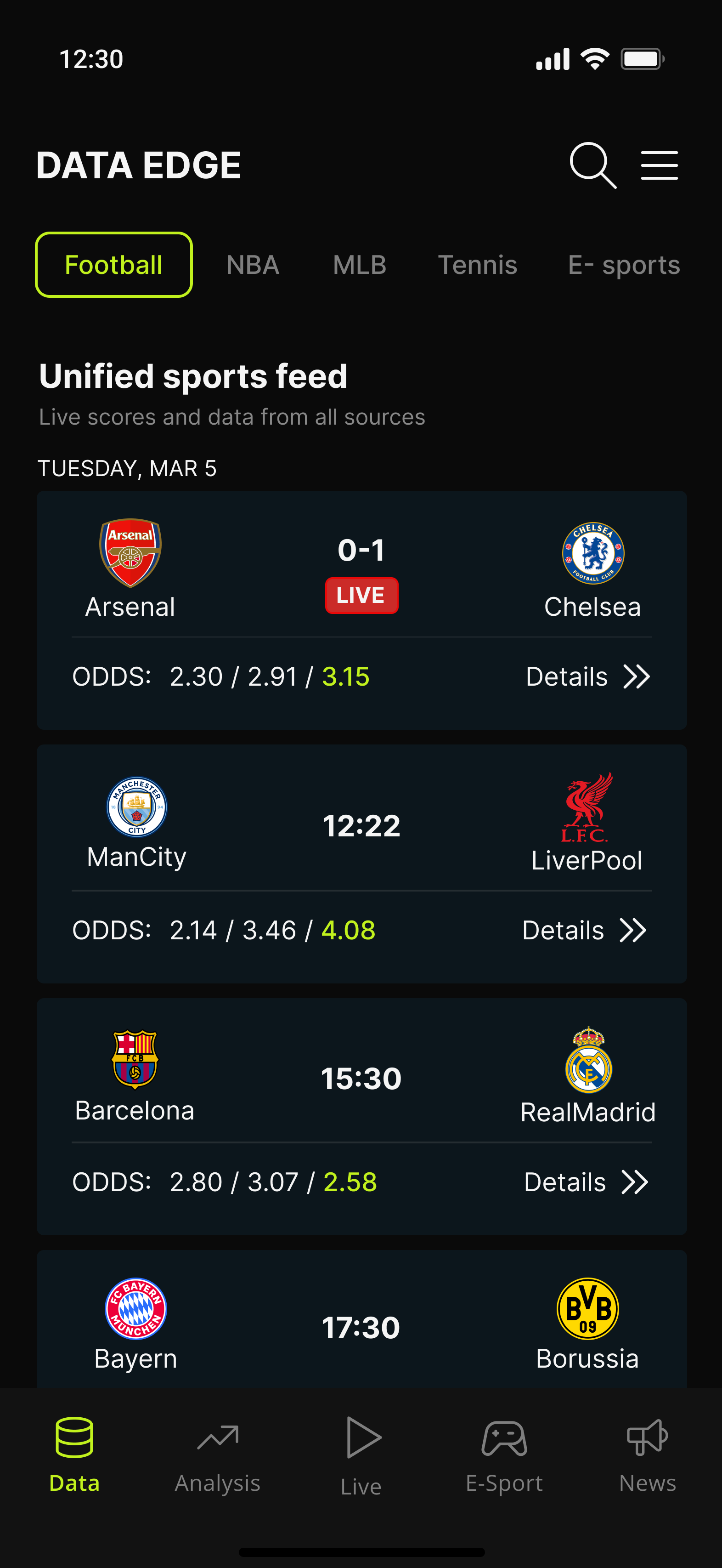Tap the LIVE badge on the Arsenal match

[361, 595]
